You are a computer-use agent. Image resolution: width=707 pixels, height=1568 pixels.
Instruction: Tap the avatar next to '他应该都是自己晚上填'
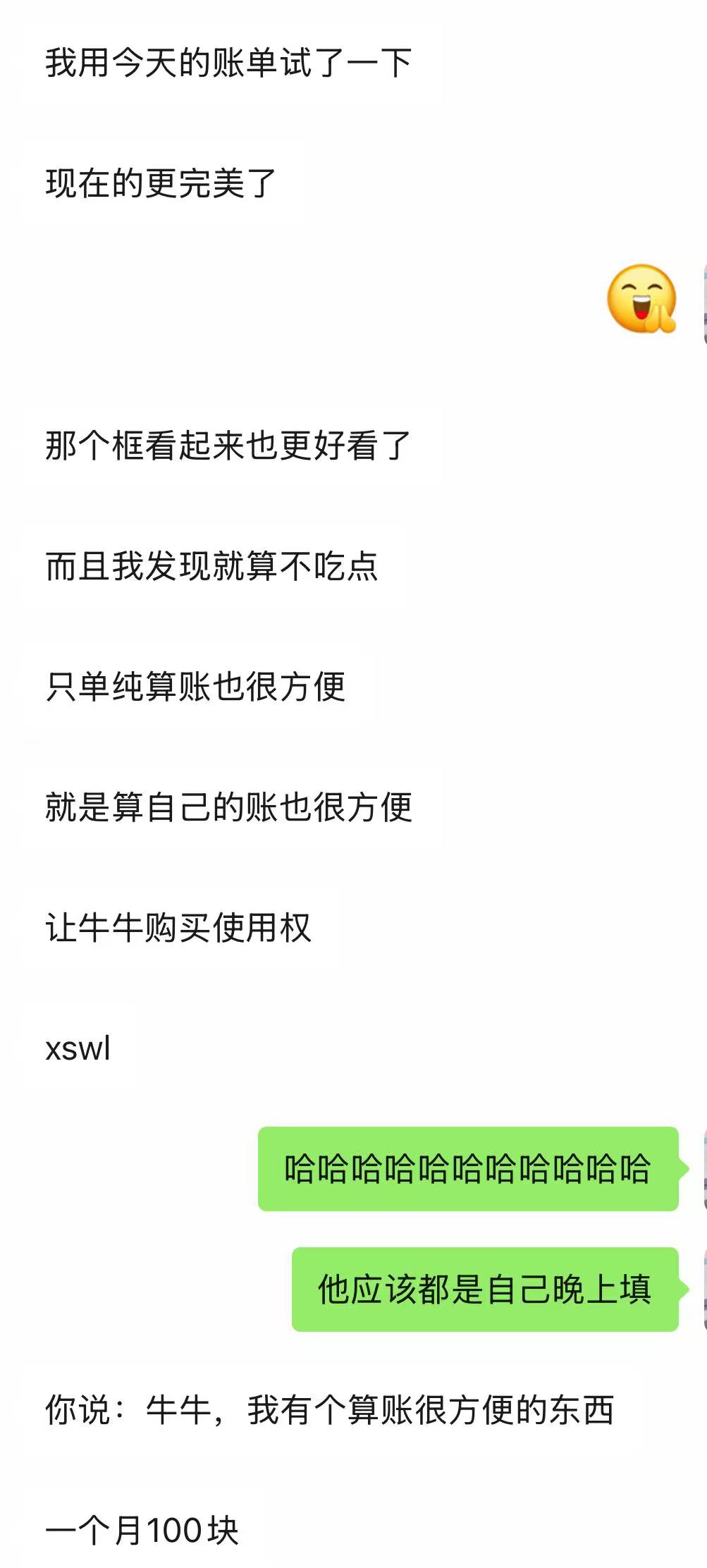point(702,1287)
